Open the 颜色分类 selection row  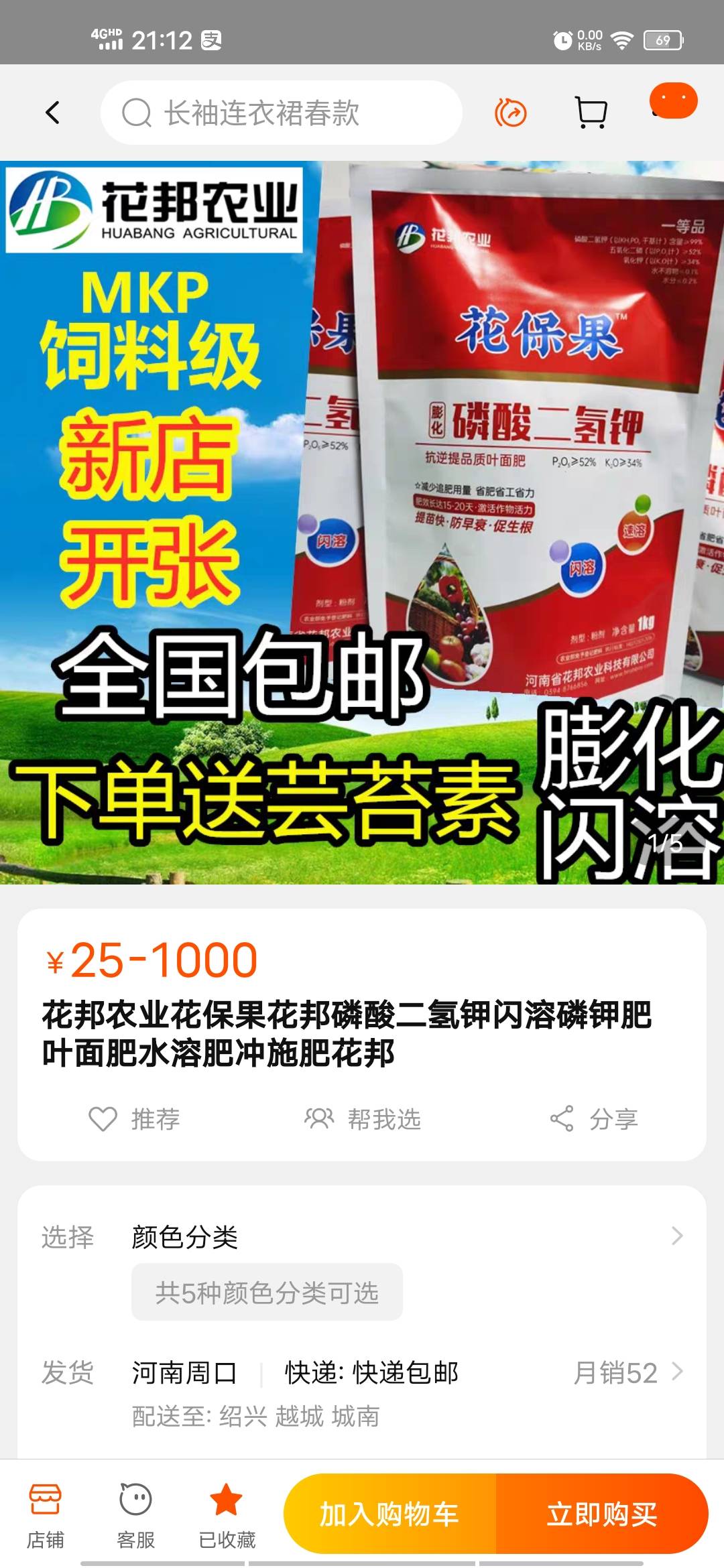[362, 1236]
